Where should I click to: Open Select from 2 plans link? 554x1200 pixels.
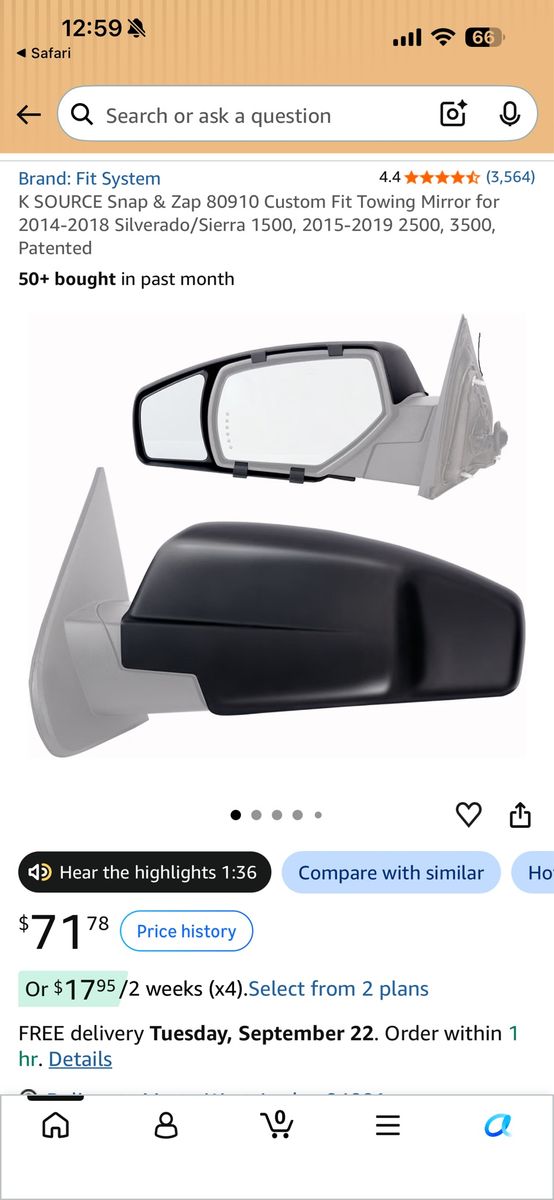(339, 989)
